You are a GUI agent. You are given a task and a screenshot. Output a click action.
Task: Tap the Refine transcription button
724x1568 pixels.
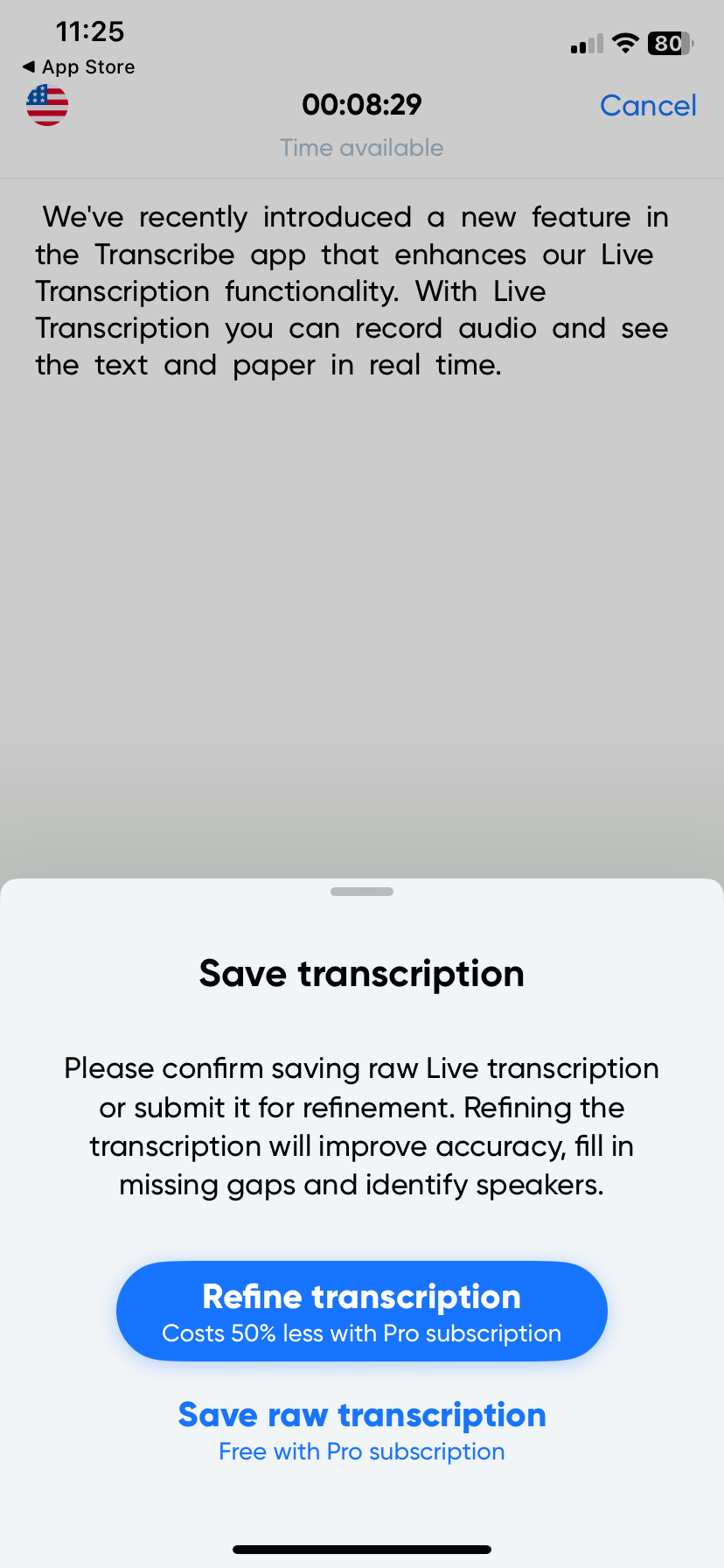pyautogui.click(x=362, y=1311)
